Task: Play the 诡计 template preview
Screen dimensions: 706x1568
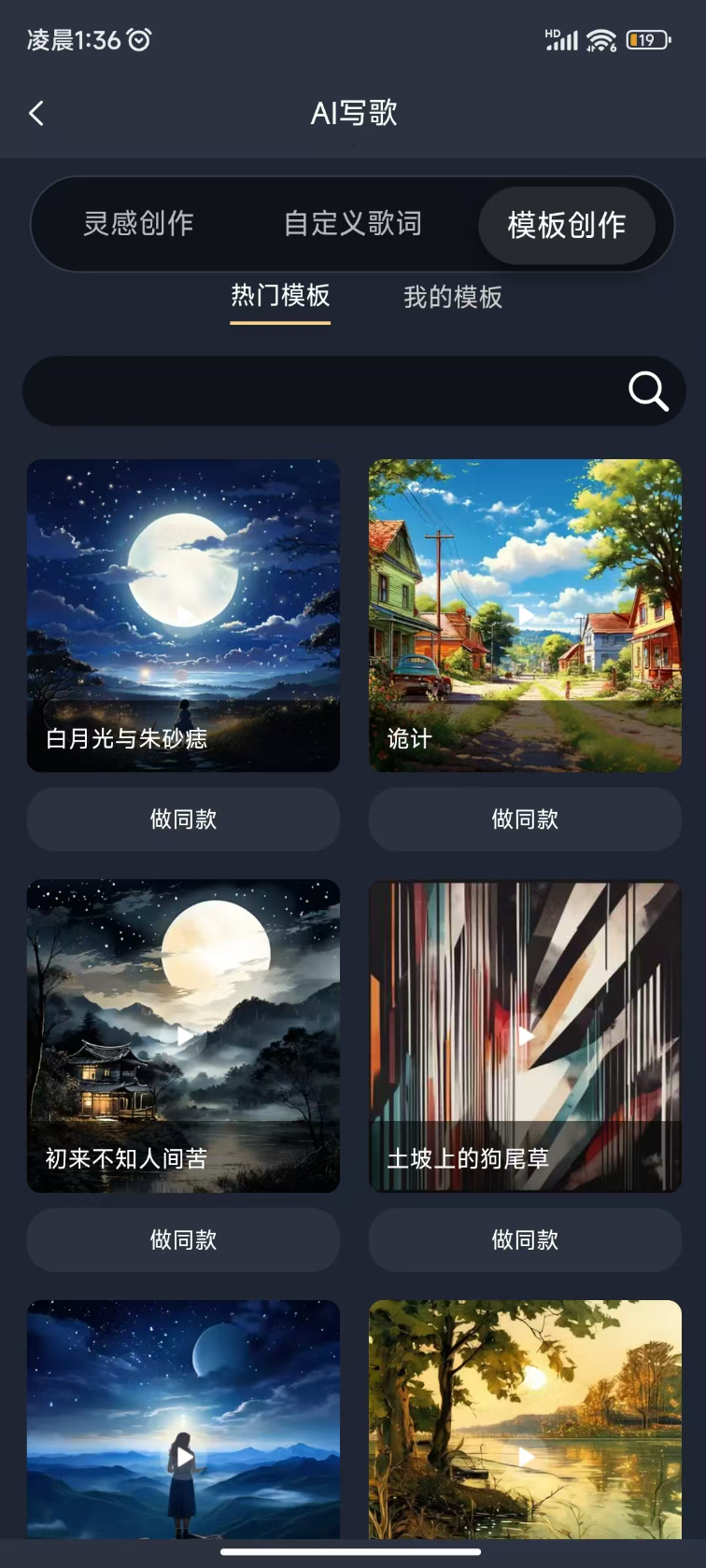Action: point(525,615)
